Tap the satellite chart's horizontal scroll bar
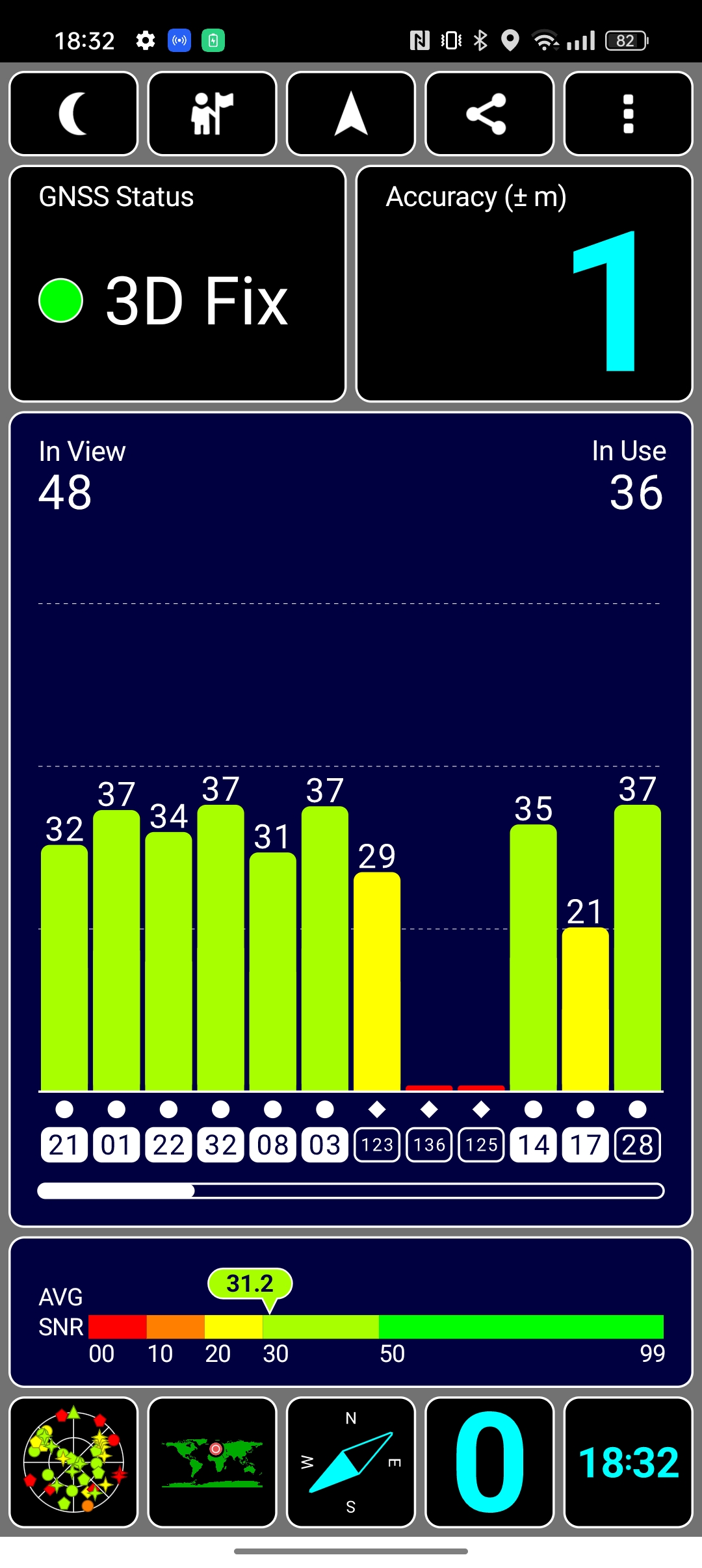702x1568 pixels. tap(351, 1191)
